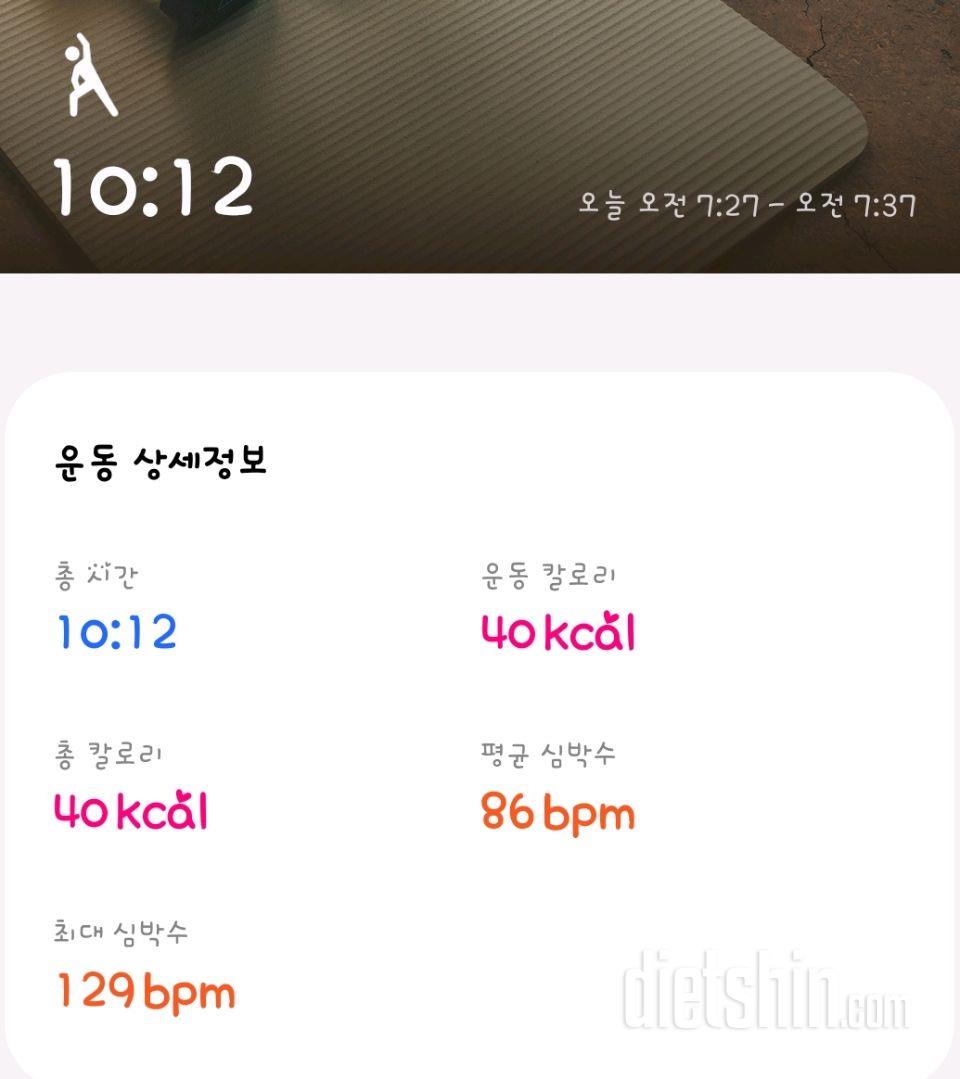The height and width of the screenshot is (1079, 960).
Task: Collapse the exercise detail card
Action: pyautogui.click(x=480, y=700)
